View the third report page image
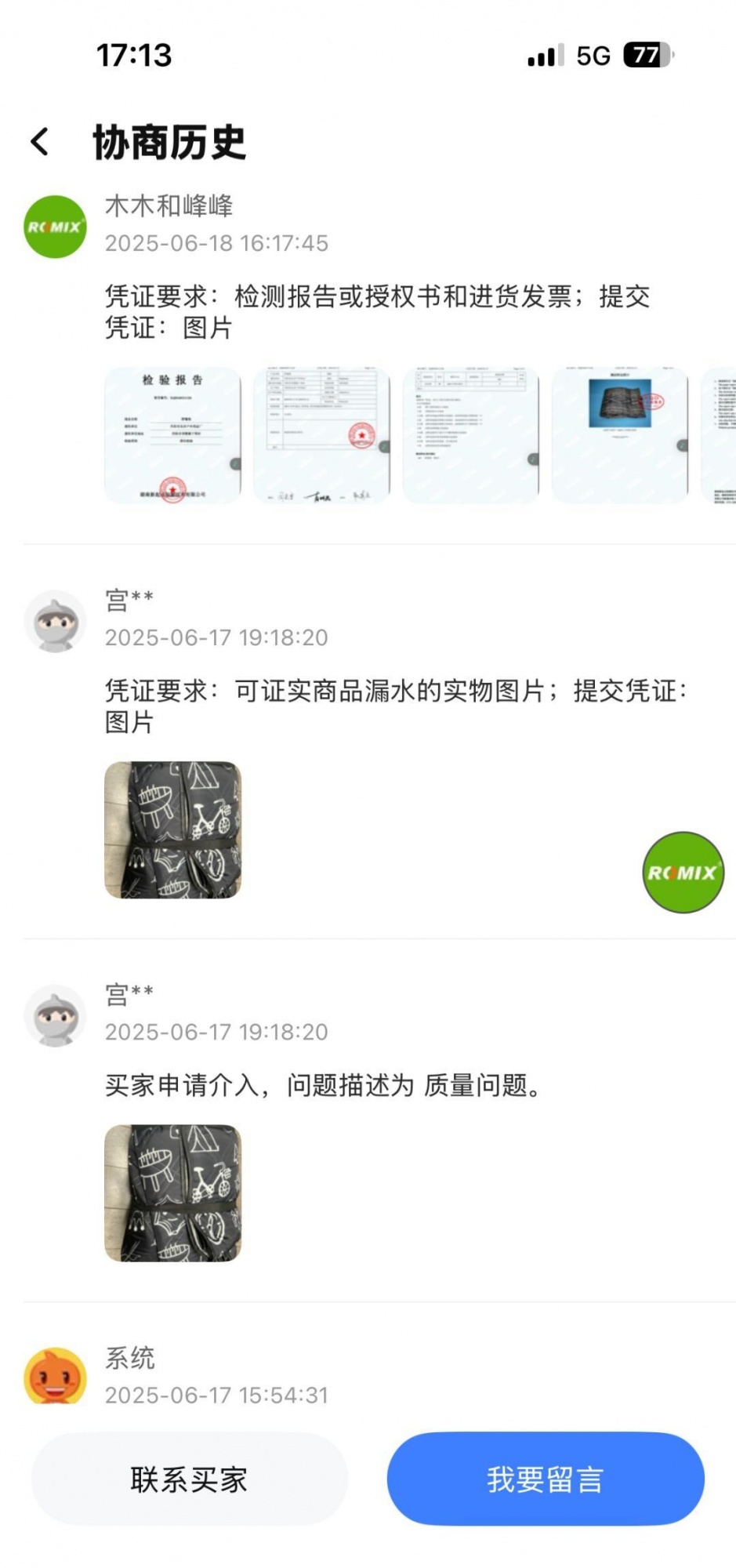Viewport: 736px width, 1568px height. 471,435
